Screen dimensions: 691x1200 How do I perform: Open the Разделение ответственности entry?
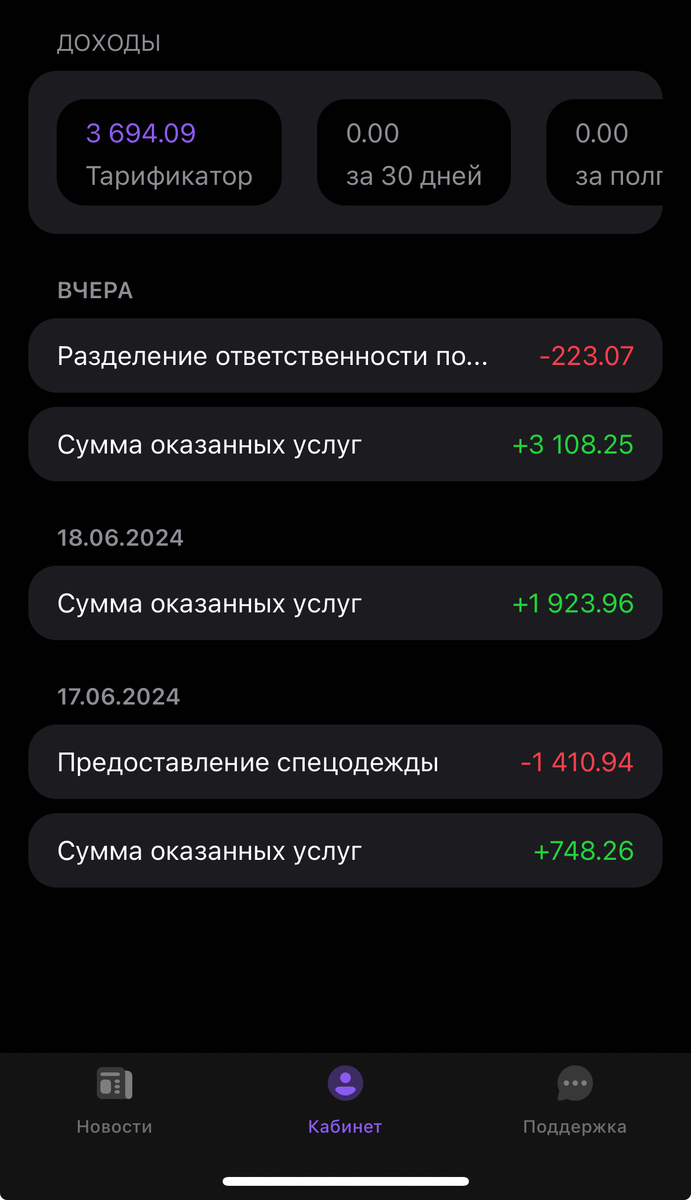[x=345, y=356]
